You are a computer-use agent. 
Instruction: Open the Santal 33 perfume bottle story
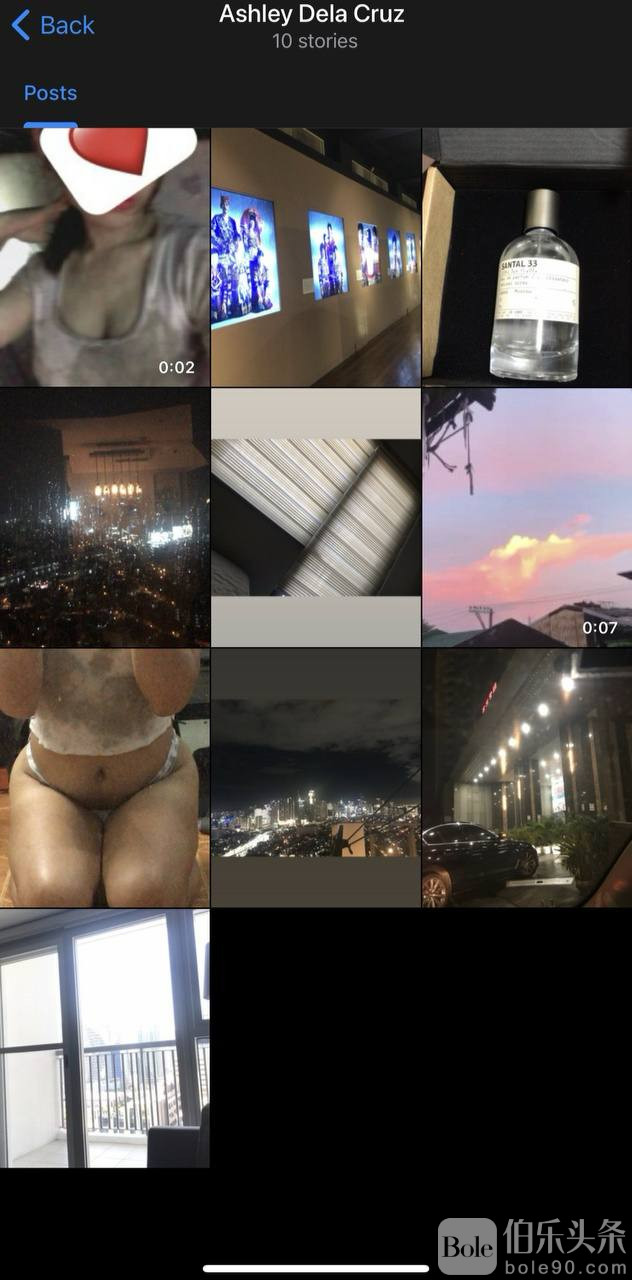click(526, 257)
